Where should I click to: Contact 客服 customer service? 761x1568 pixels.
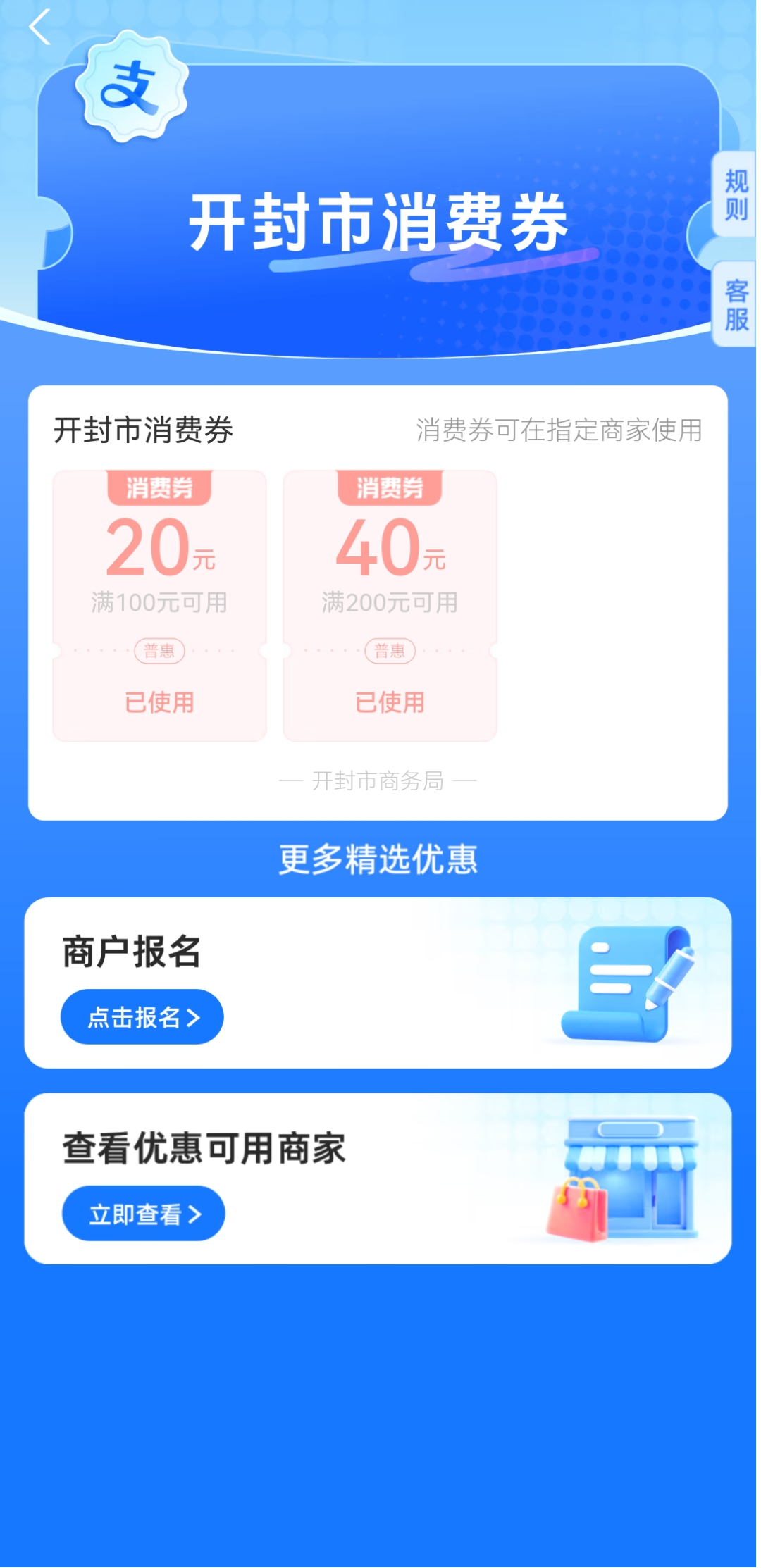[736, 304]
